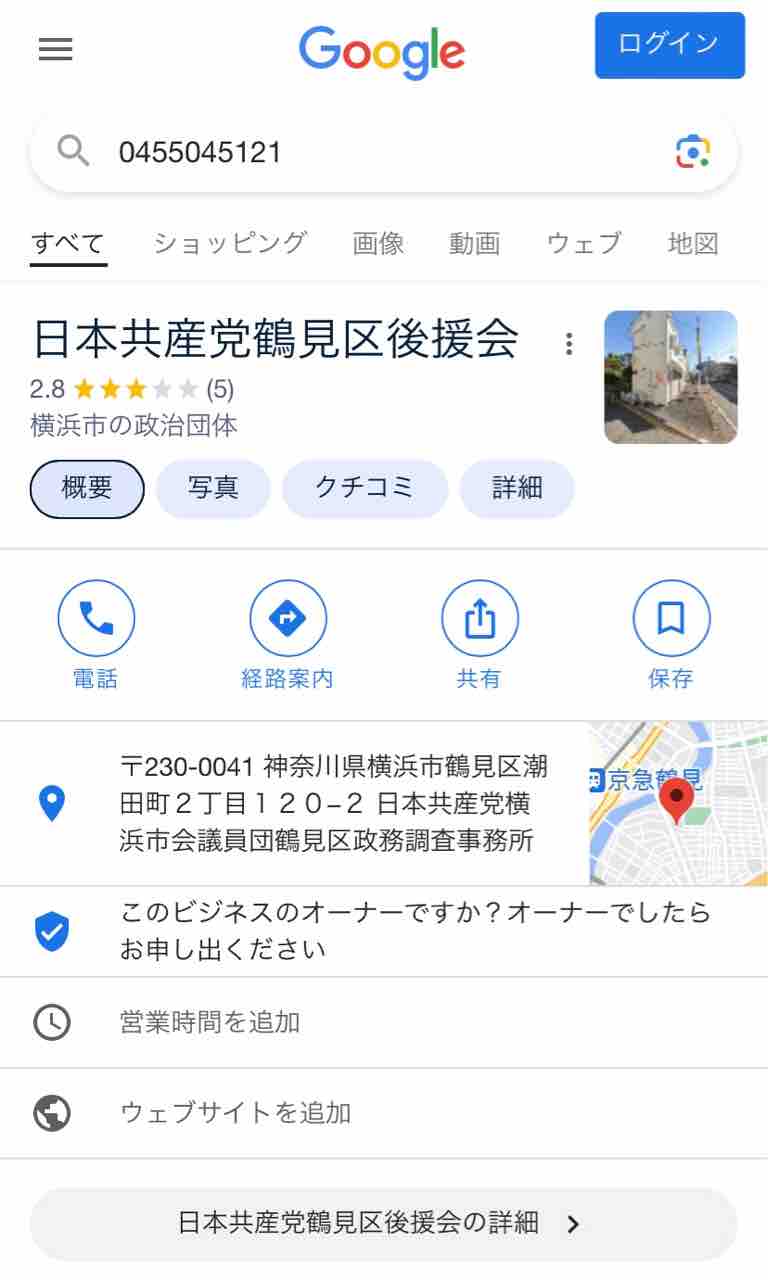Image resolution: width=768 pixels, height=1280 pixels.
Task: Select the クチコミ chip
Action: pos(365,489)
